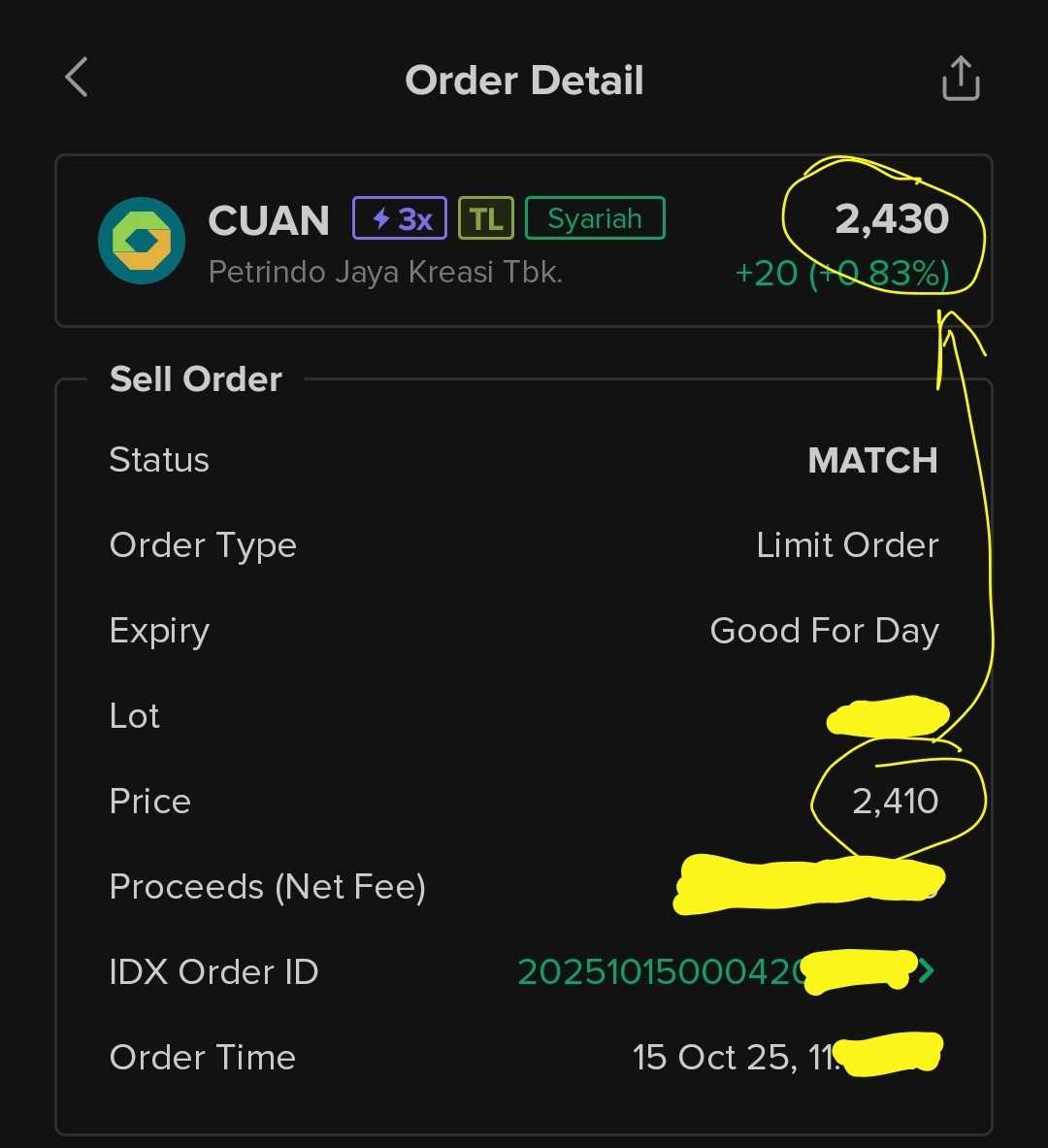This screenshot has height=1148, width=1048.
Task: Go back from Order Detail
Action: [77, 78]
